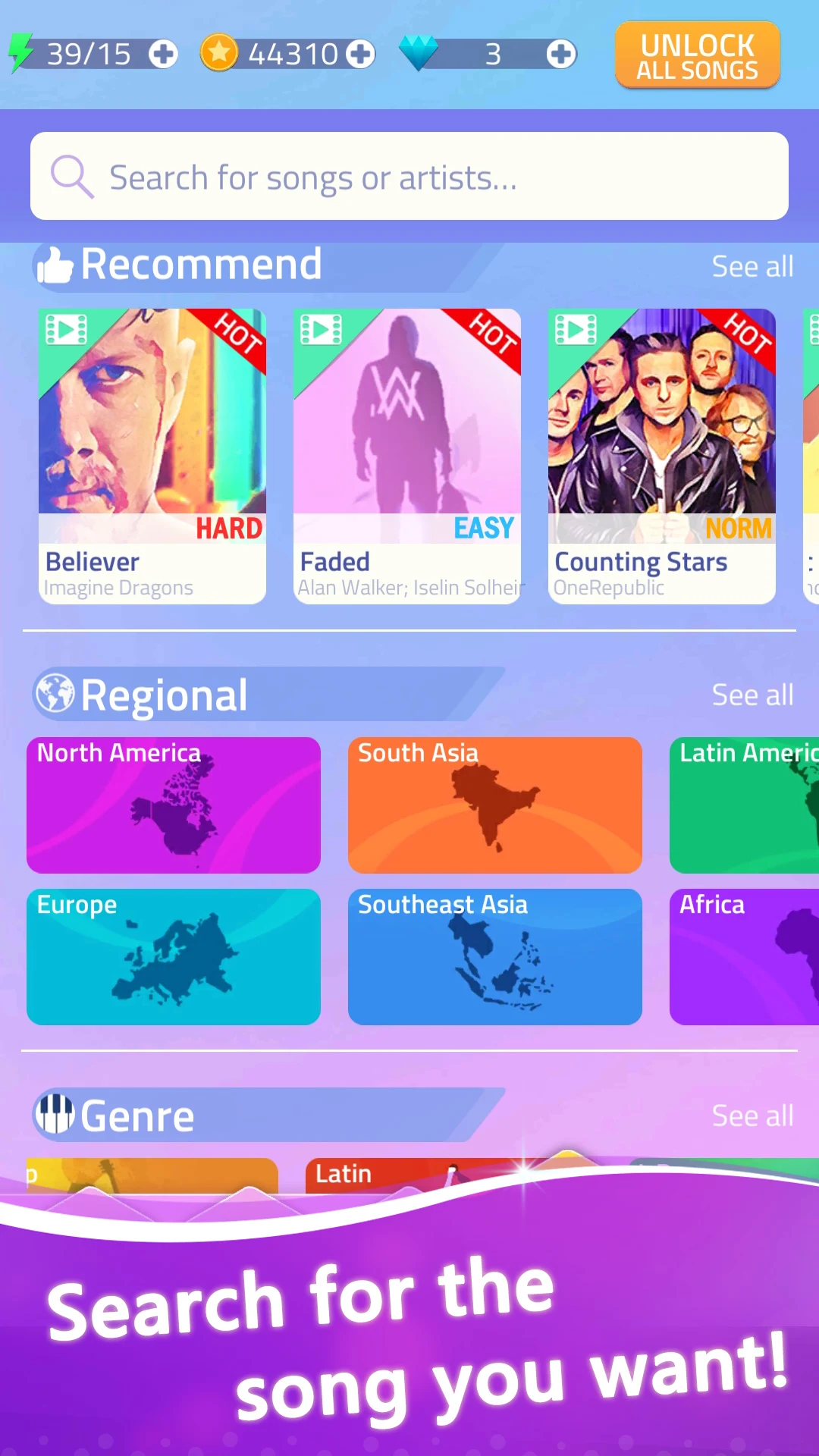This screenshot has width=819, height=1456.
Task: Select the South Asia region
Action: [494, 805]
